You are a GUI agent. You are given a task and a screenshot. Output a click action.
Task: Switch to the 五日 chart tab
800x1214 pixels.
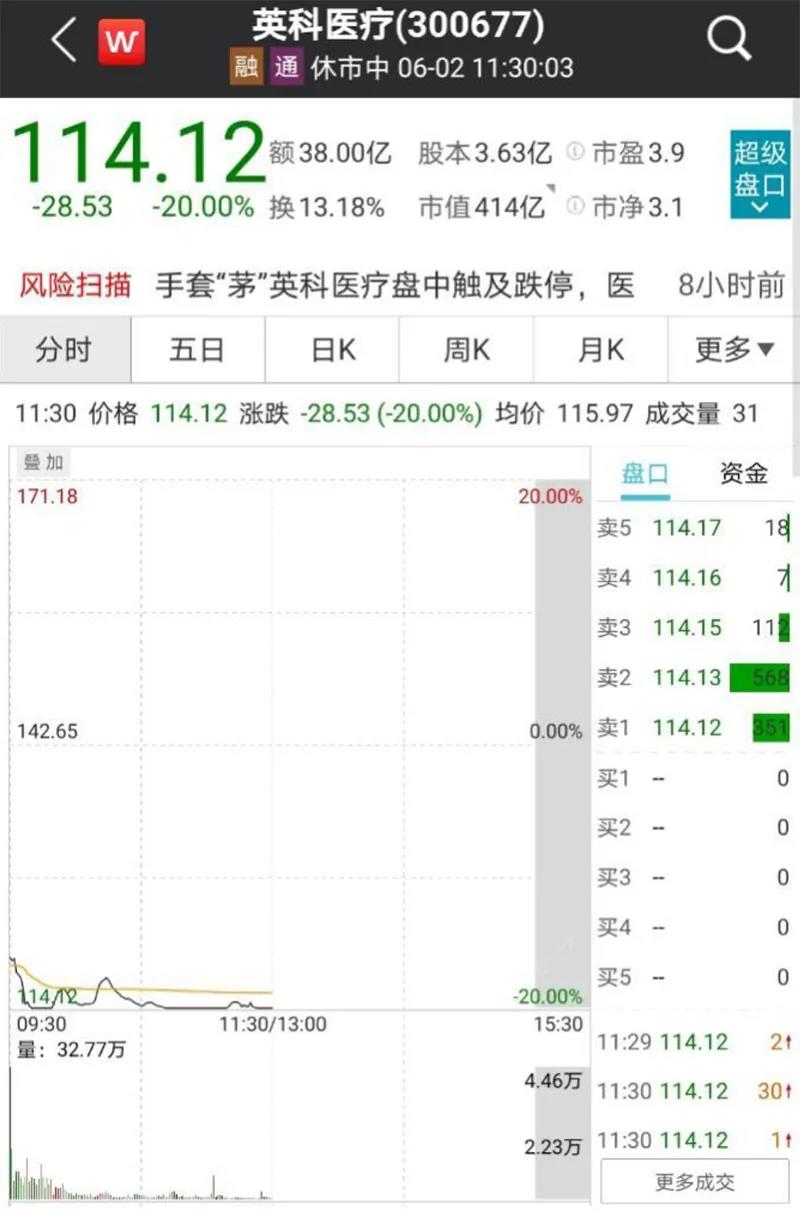pyautogui.click(x=197, y=350)
